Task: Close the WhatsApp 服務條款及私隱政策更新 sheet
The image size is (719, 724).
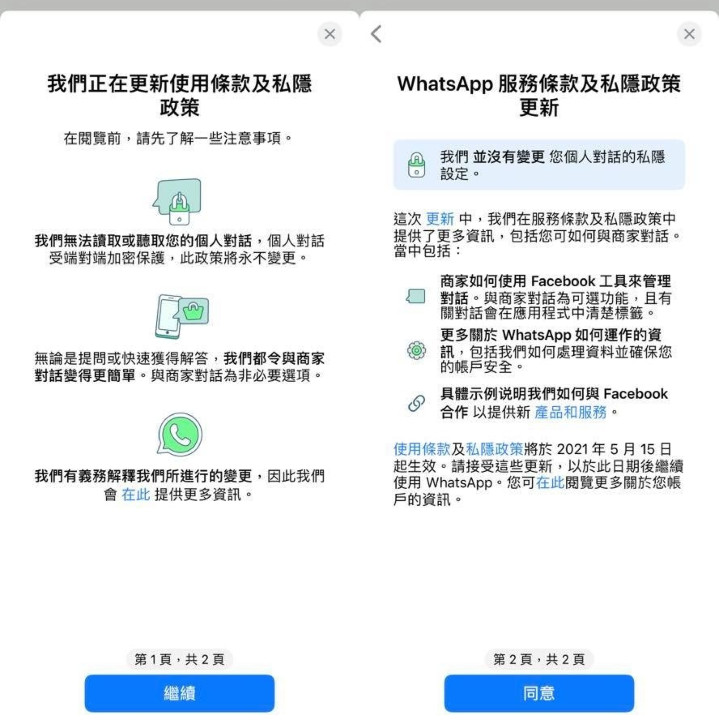Action: click(x=689, y=34)
